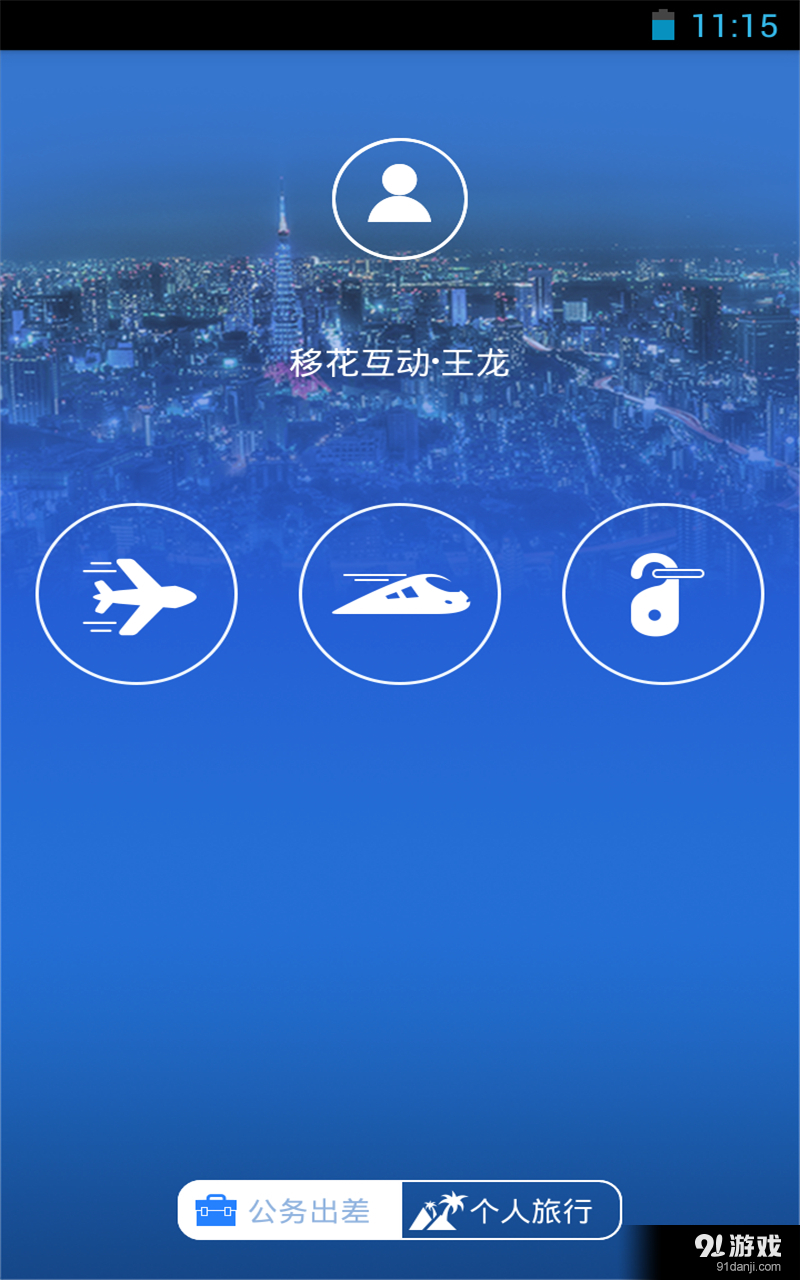Select the active business-travel mode option

[x=290, y=1210]
